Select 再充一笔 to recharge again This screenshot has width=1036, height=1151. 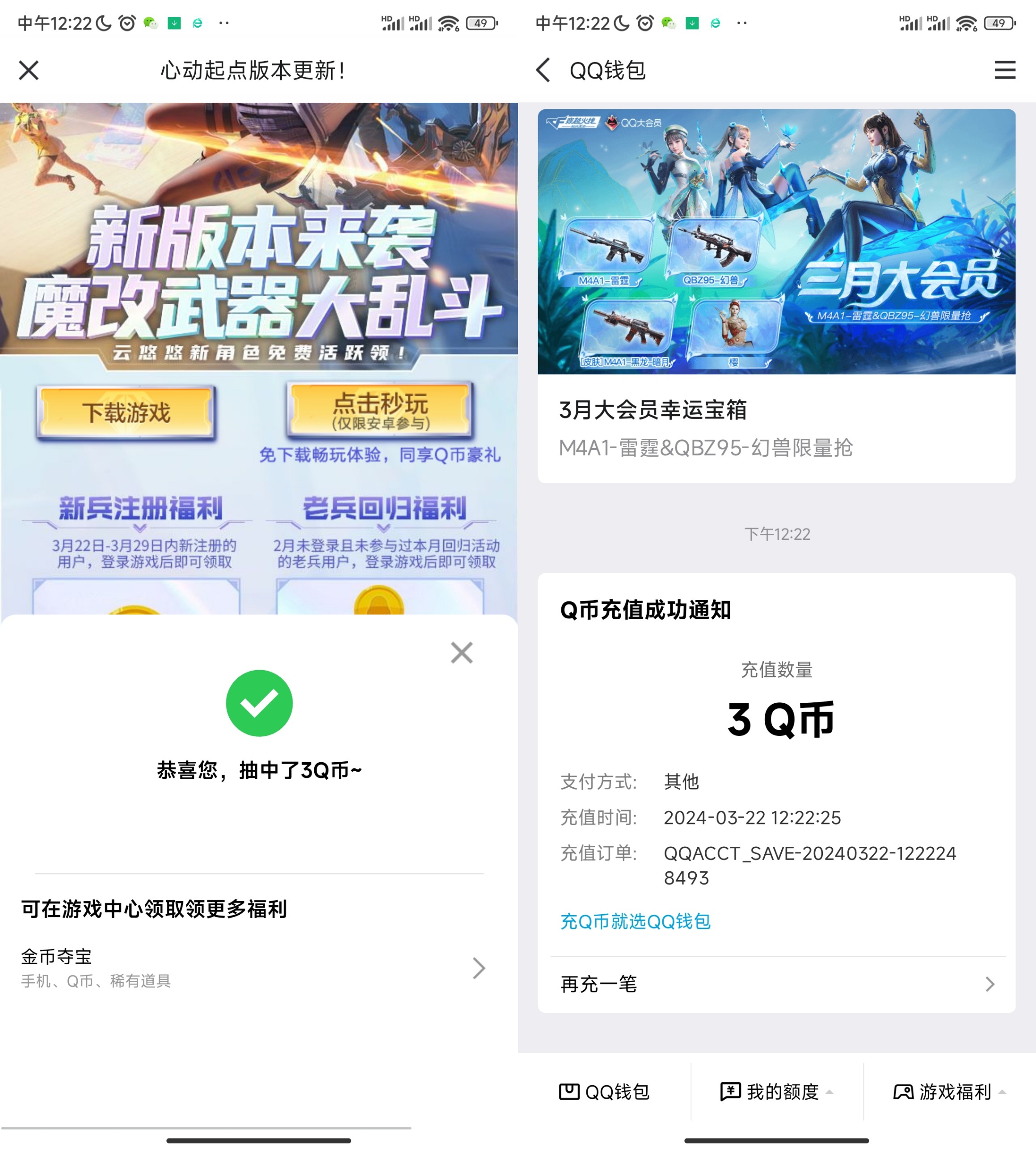click(776, 984)
